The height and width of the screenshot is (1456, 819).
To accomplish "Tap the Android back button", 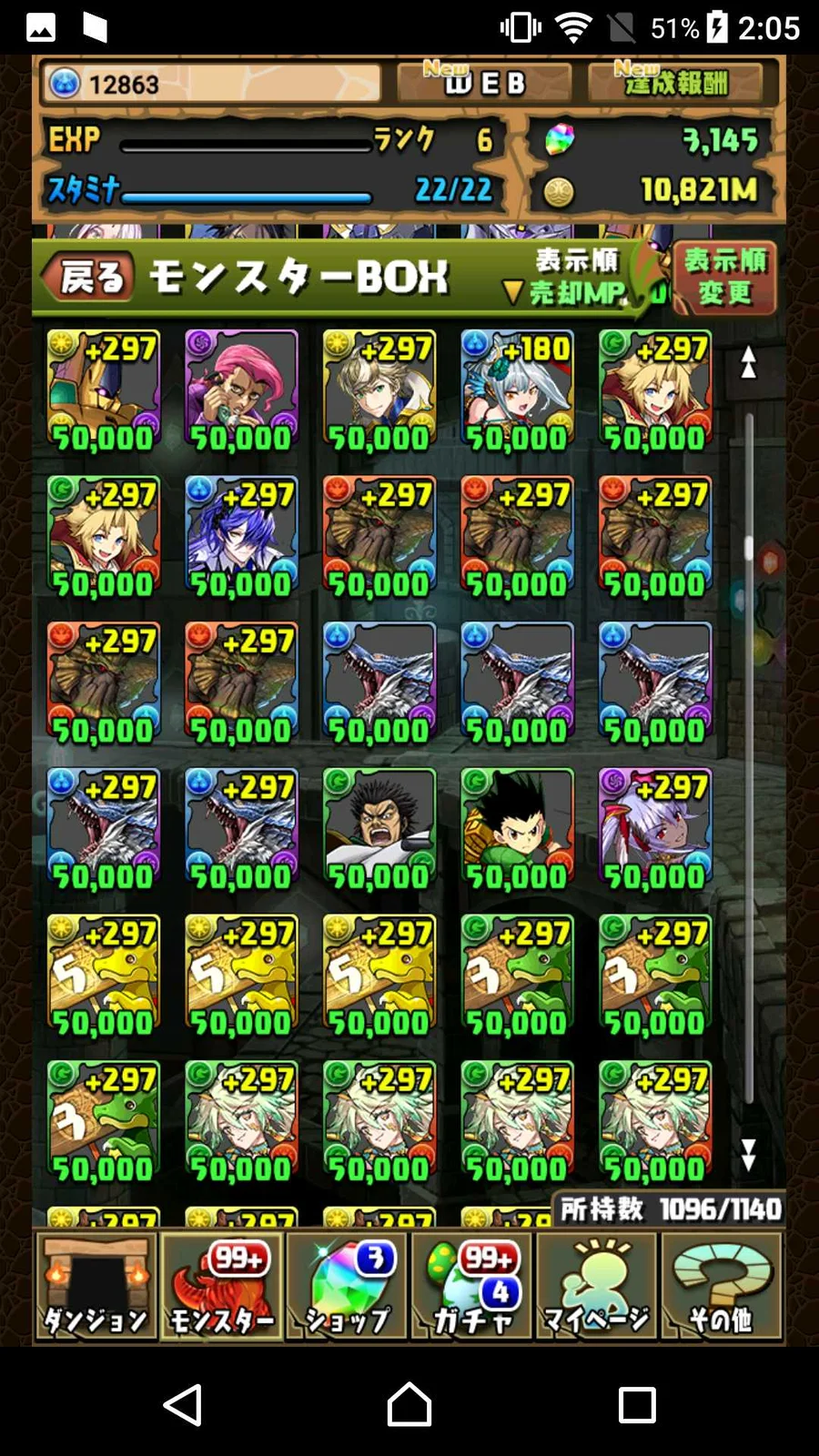I will 183,1404.
